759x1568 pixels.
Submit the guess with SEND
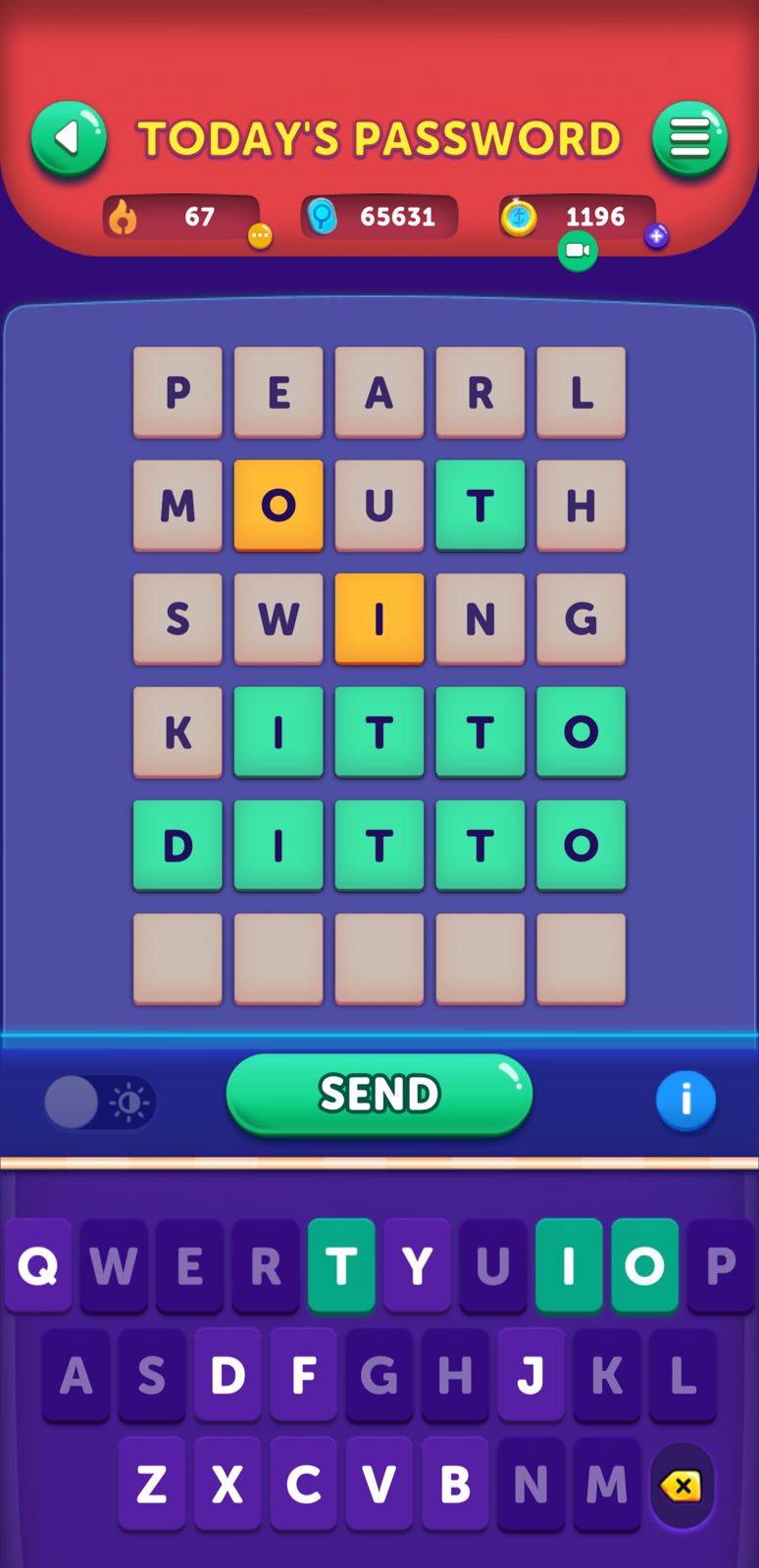click(x=379, y=1095)
